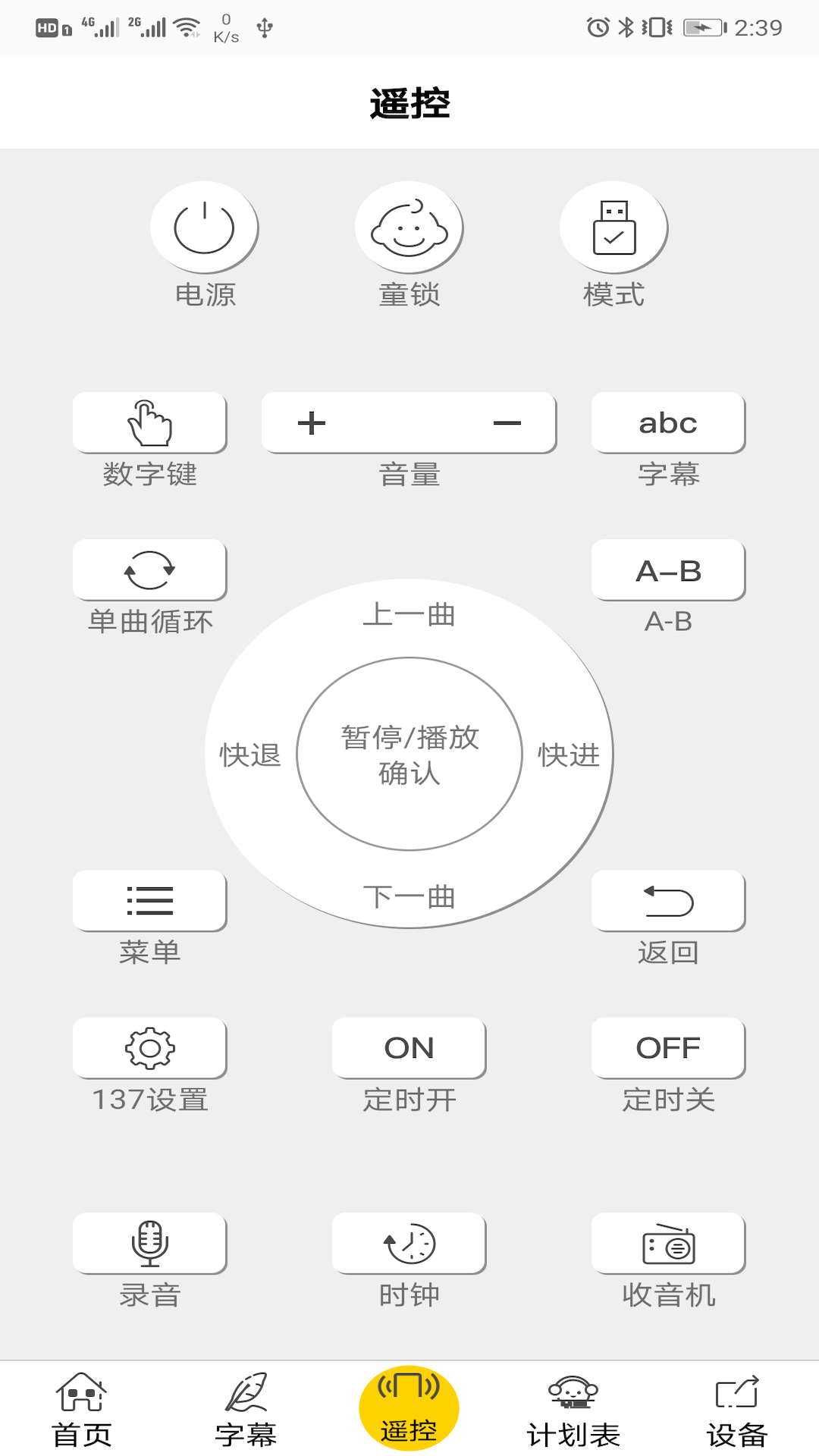Tap the abc subtitle (字幕) button
This screenshot has width=819, height=1456.
[x=668, y=422]
